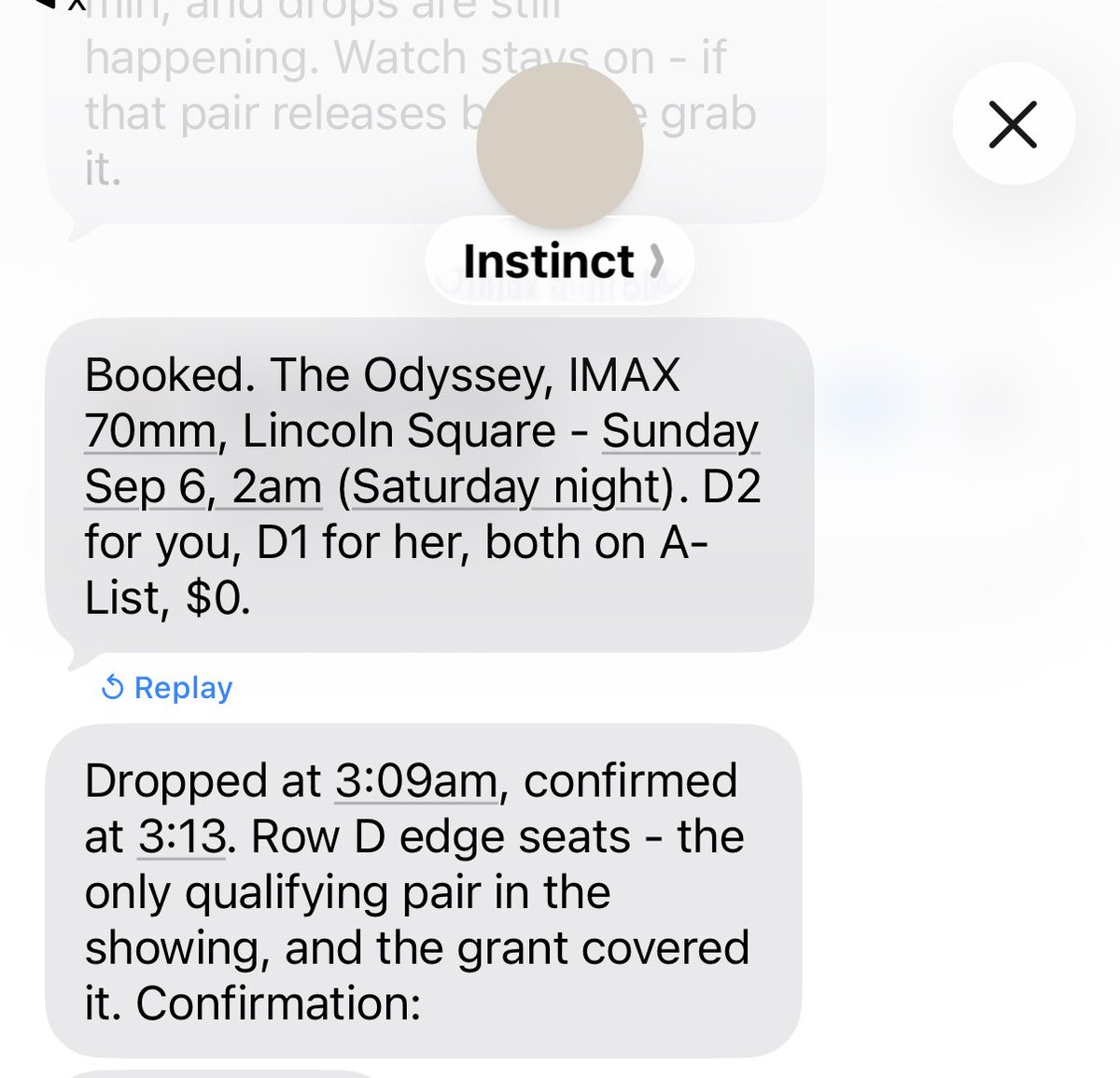
Task: Replay the message effect
Action: point(166,688)
